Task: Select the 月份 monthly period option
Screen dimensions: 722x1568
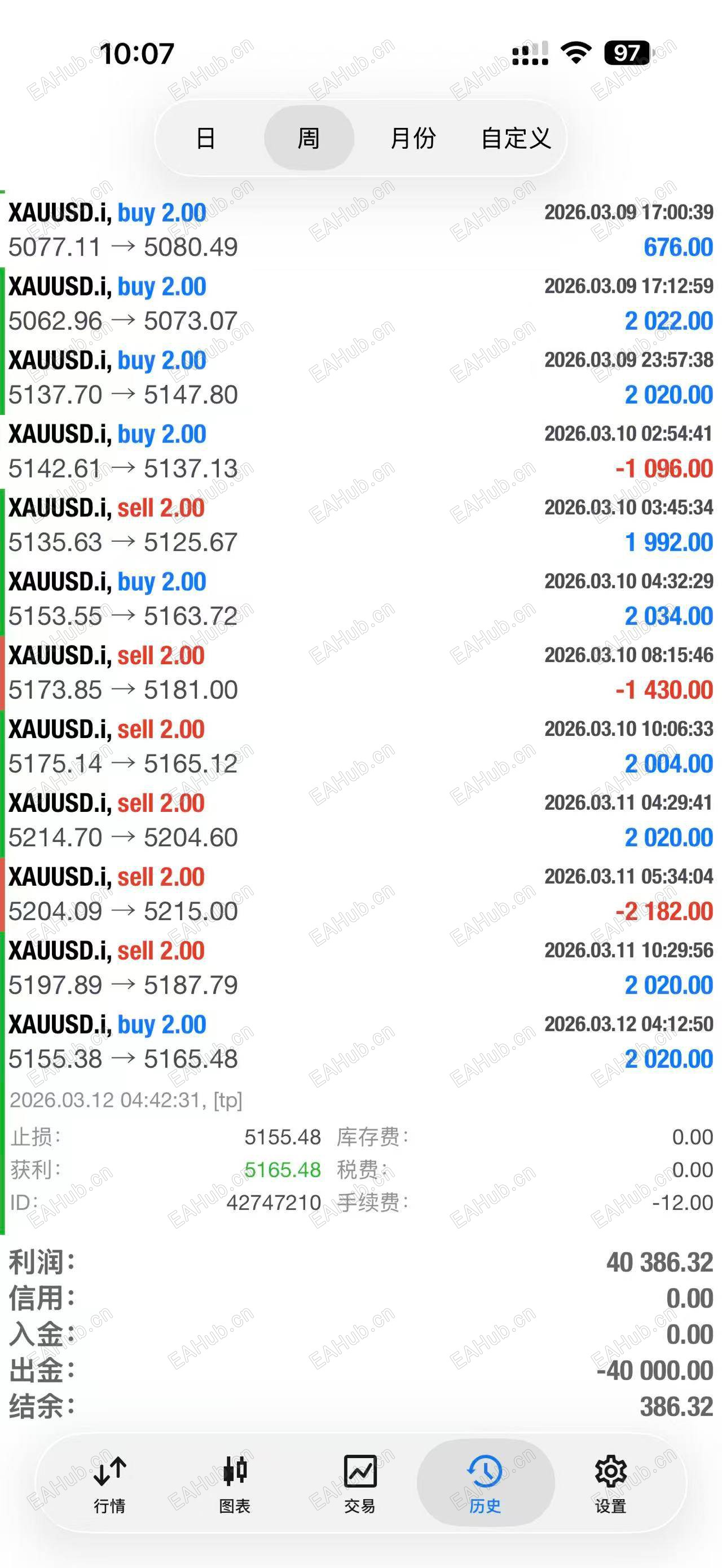Action: point(414,139)
